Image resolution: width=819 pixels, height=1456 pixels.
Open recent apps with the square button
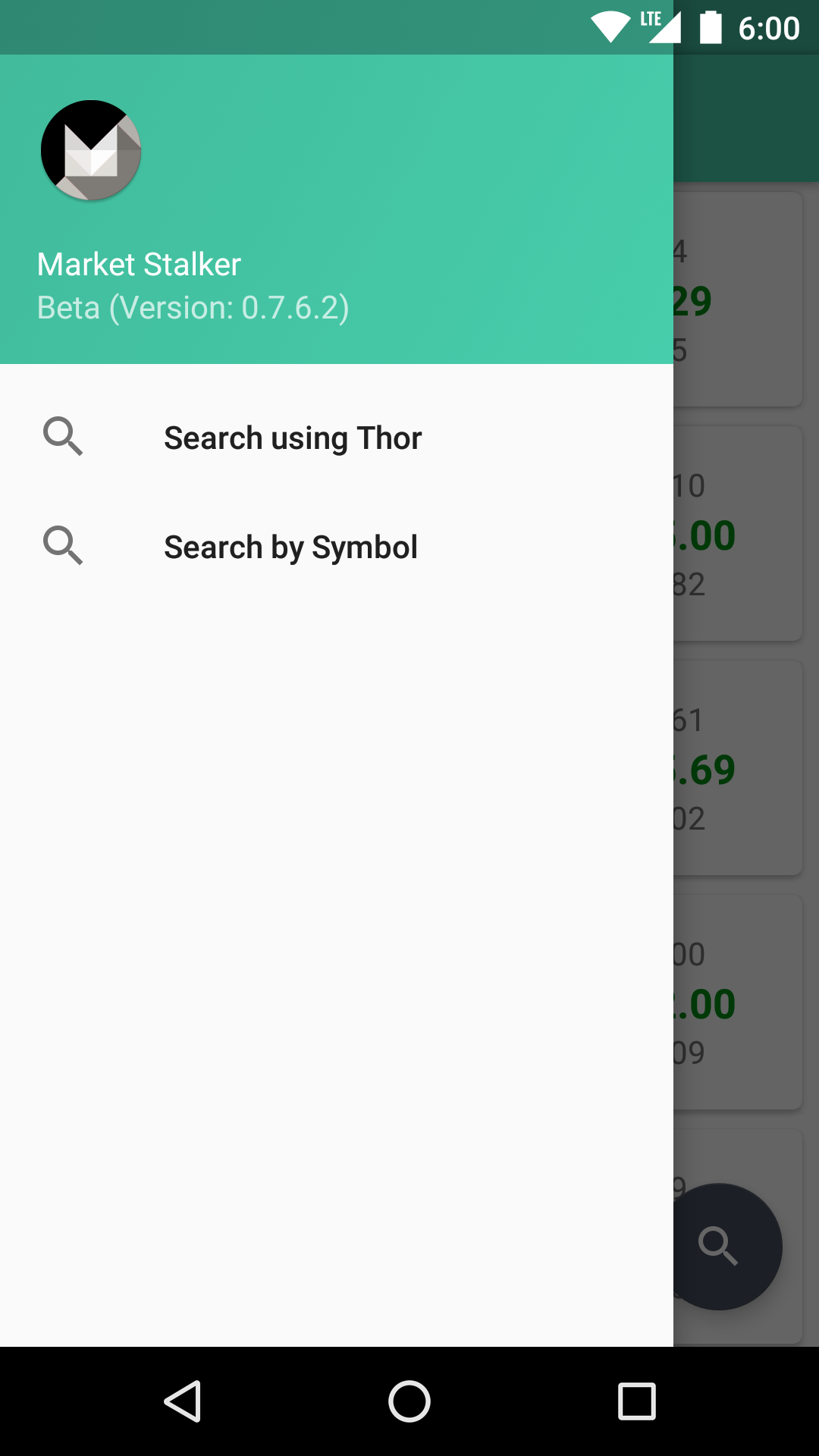click(x=637, y=1401)
